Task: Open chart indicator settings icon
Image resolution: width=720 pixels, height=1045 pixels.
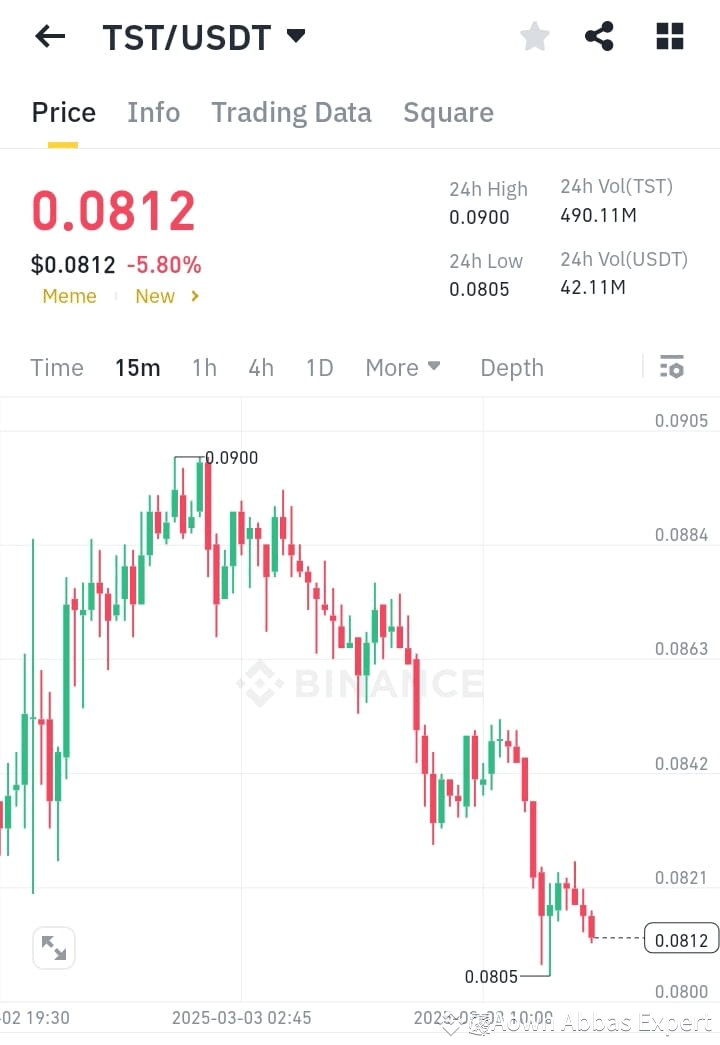Action: (671, 367)
